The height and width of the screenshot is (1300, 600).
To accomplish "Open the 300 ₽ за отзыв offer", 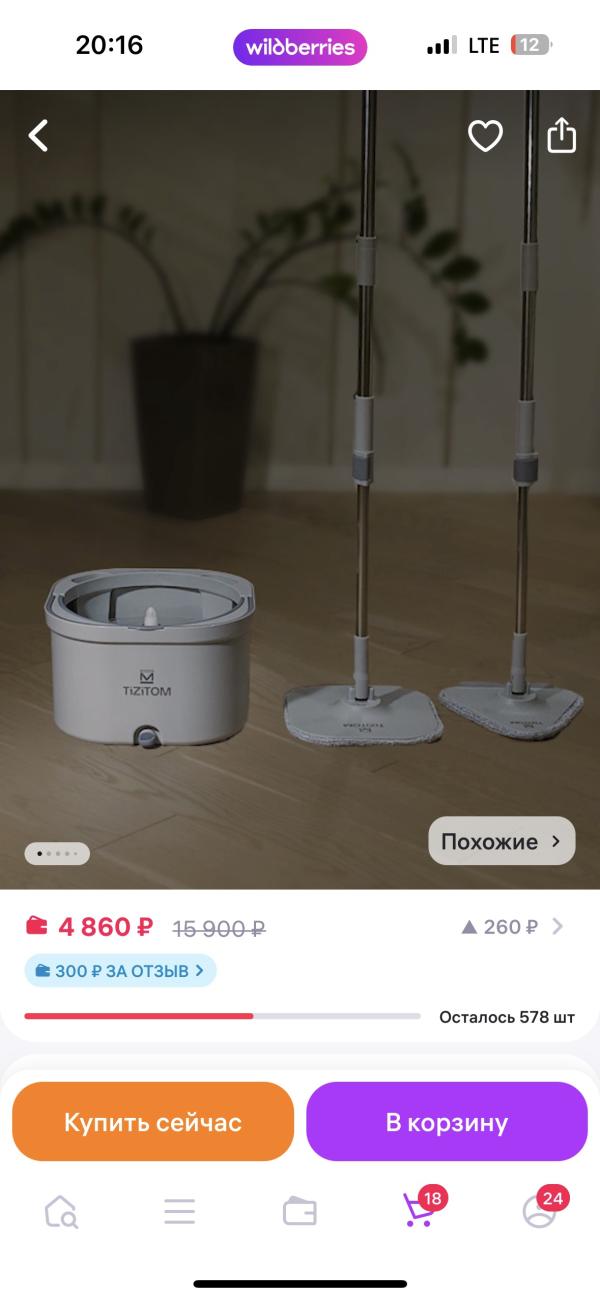I will tap(120, 970).
